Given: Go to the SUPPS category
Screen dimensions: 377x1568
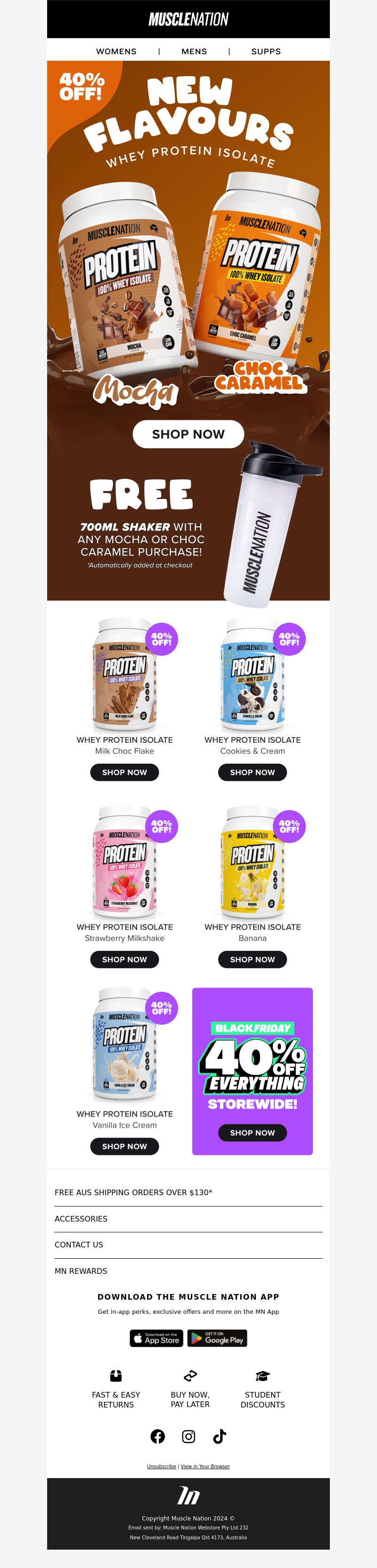Looking at the screenshot, I should 265,52.
